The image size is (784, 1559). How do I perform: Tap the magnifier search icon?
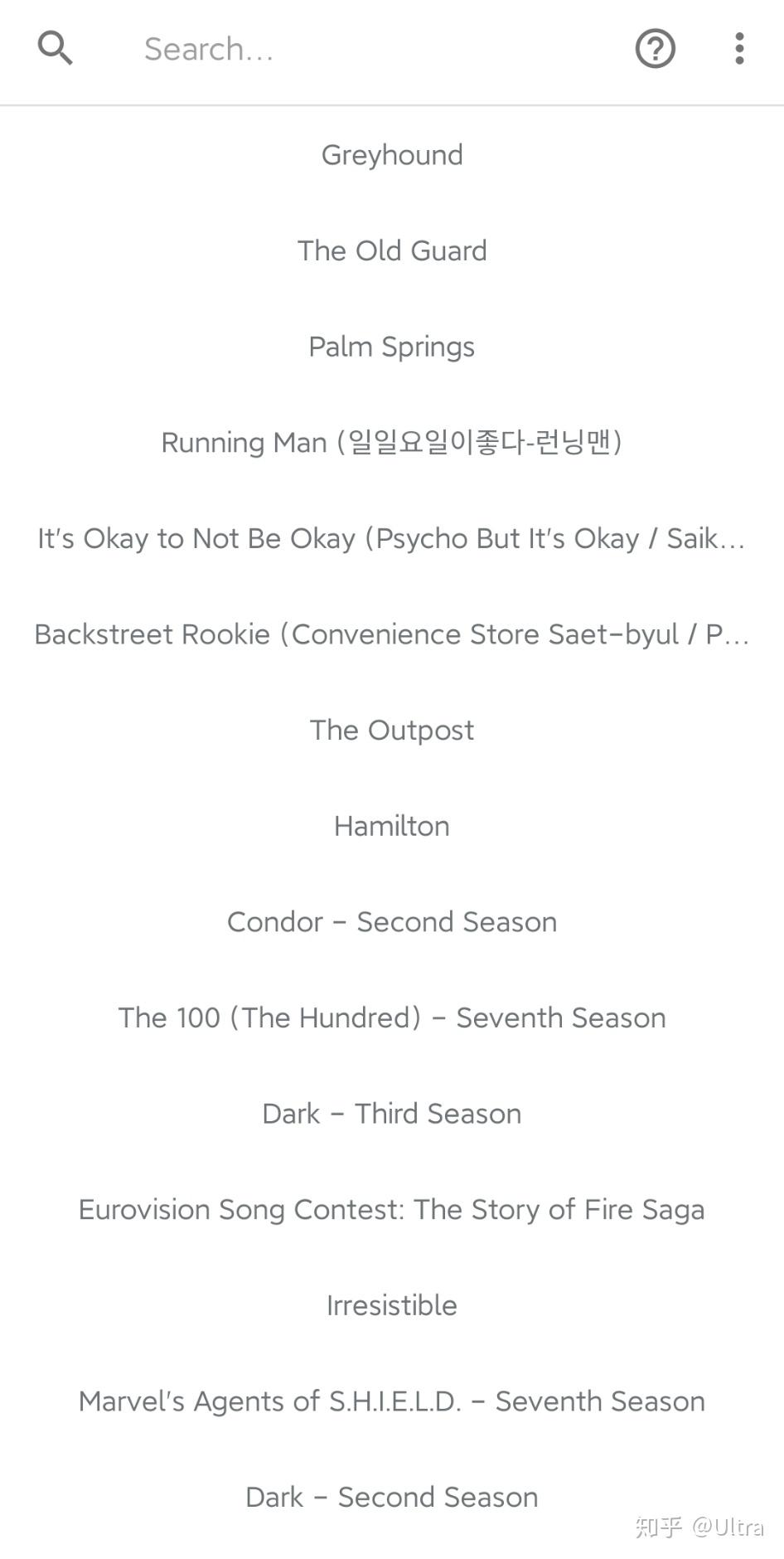coord(56,48)
